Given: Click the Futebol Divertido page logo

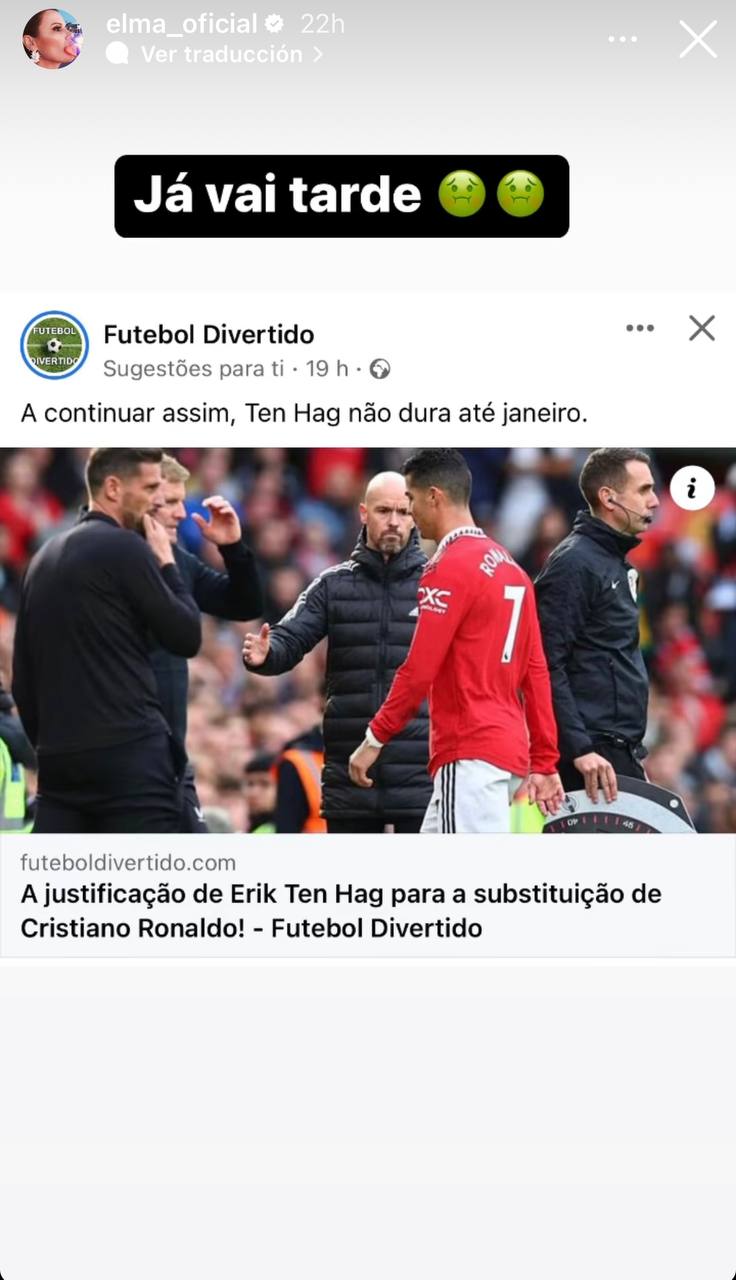Looking at the screenshot, I should click(x=54, y=346).
